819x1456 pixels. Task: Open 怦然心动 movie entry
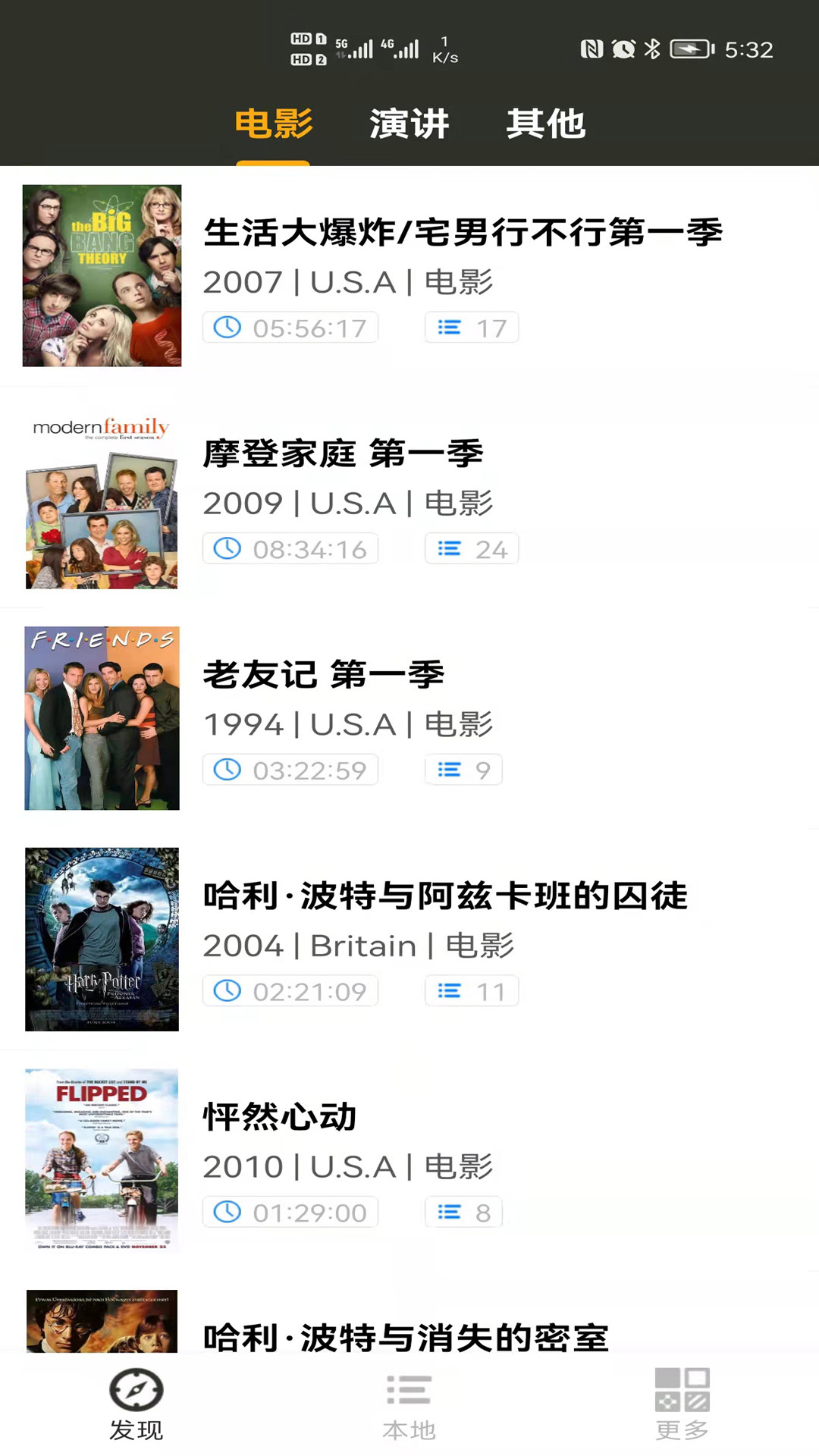[x=279, y=1117]
